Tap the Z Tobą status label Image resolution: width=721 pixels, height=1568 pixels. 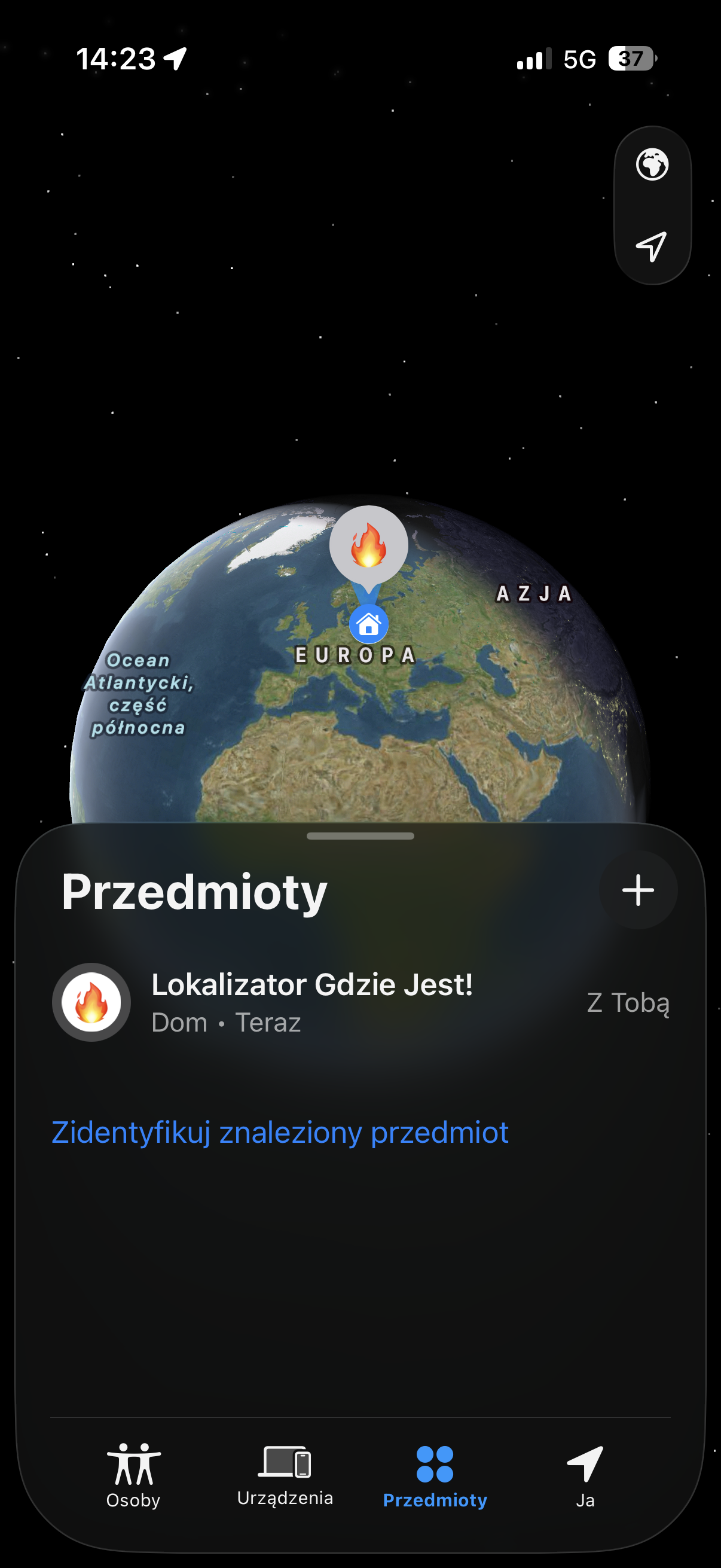pyautogui.click(x=628, y=1002)
